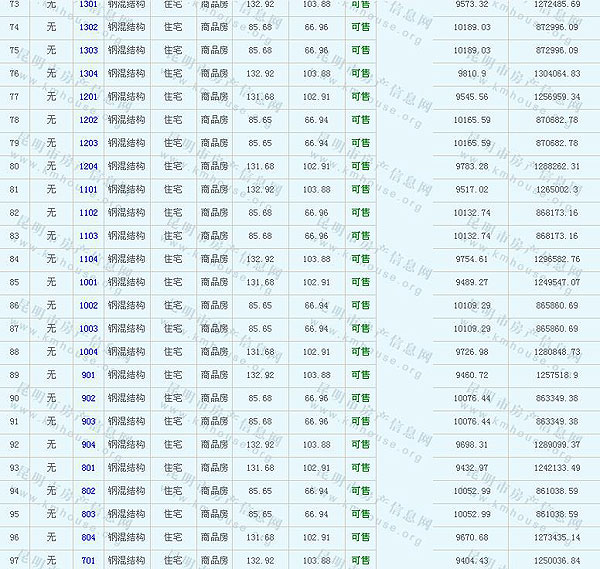Screen dimensions: 600x569
Task: View unit 1202 via its link
Action: [x=88, y=120]
